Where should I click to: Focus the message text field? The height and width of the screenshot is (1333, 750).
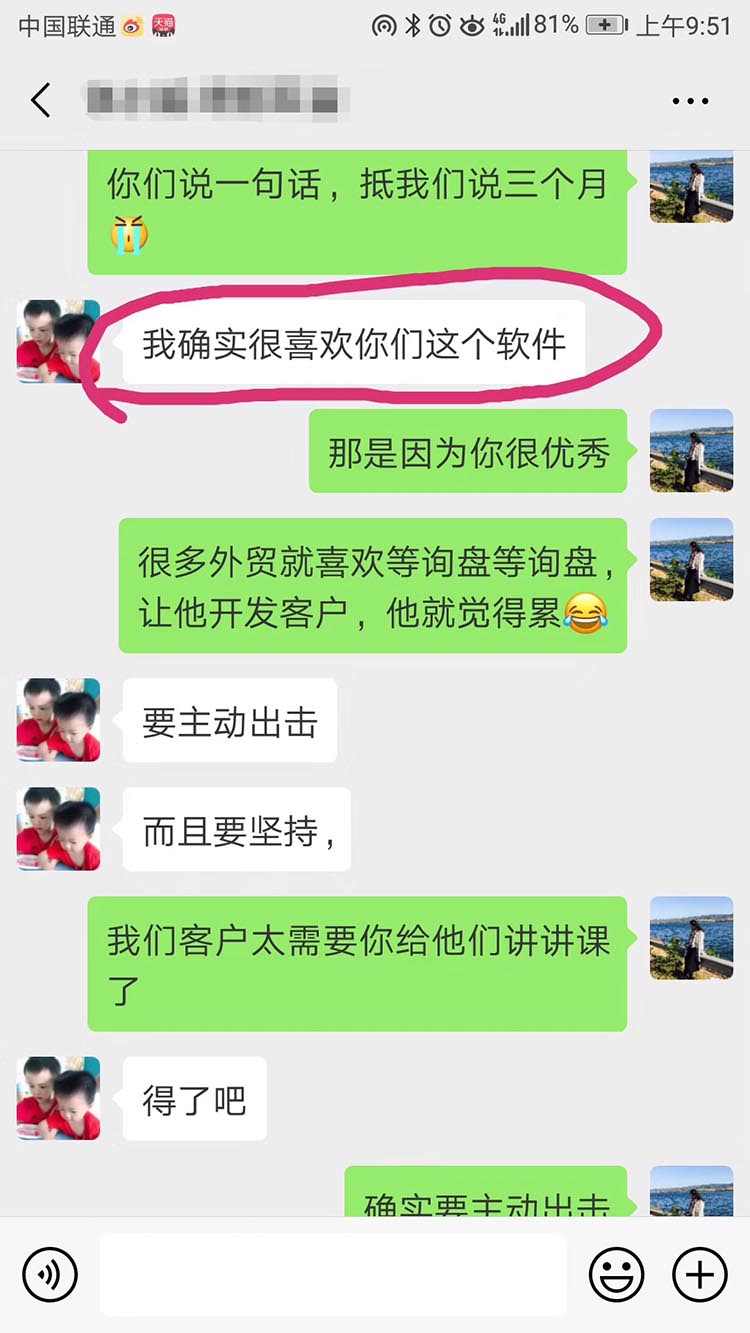(x=333, y=1275)
